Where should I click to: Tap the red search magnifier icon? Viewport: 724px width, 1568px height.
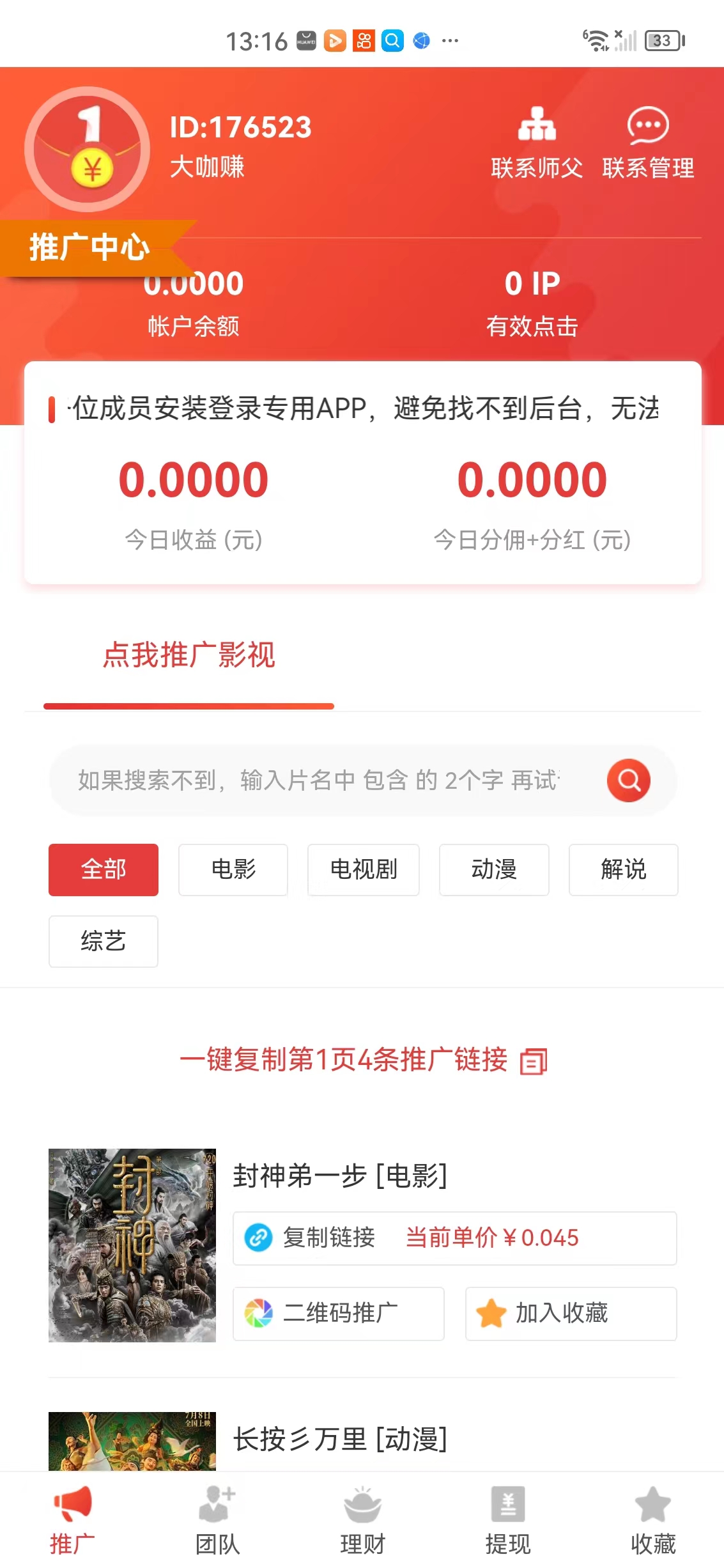click(628, 780)
